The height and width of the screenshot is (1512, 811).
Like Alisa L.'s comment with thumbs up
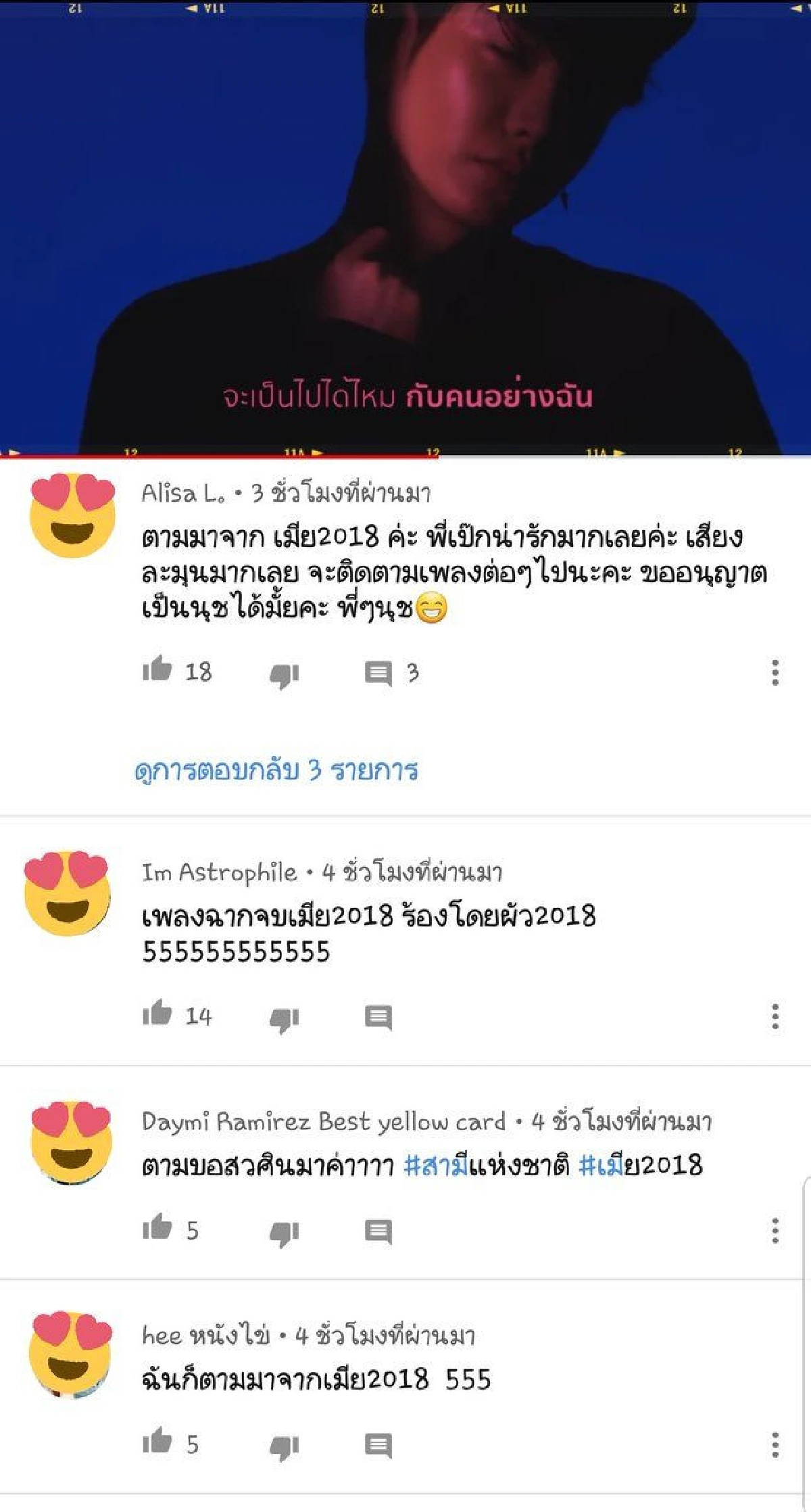click(x=161, y=671)
